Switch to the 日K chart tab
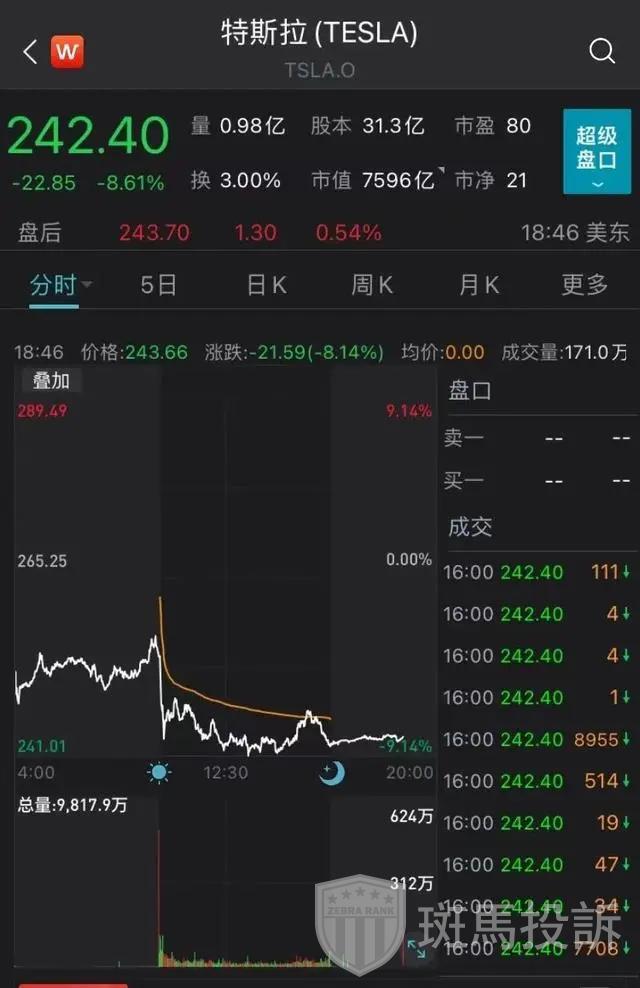640x988 pixels. point(266,285)
